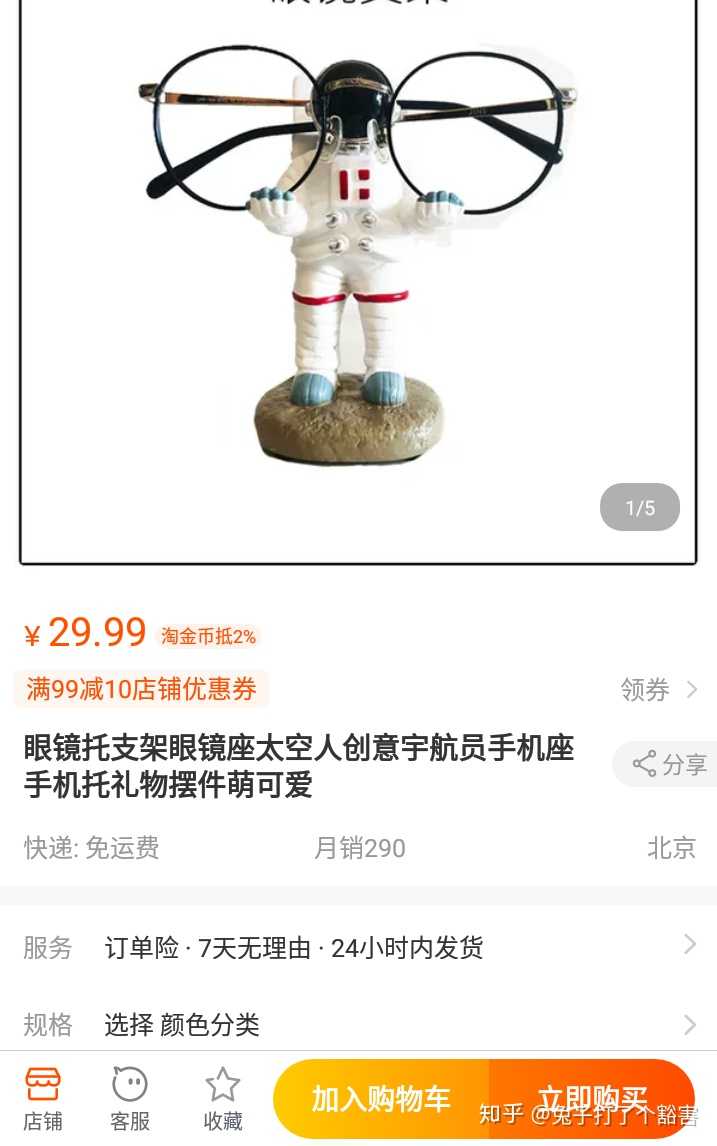Open 规格 to select 颜色分类
Viewport: 717px width, 1146px height.
[358, 1024]
